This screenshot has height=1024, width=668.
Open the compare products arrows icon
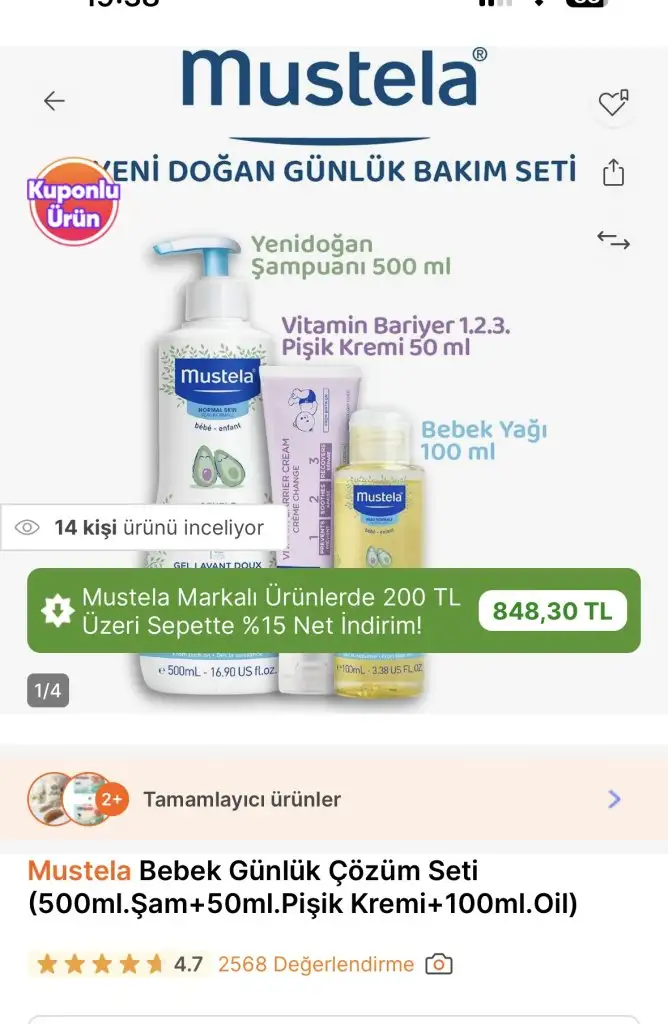click(613, 240)
